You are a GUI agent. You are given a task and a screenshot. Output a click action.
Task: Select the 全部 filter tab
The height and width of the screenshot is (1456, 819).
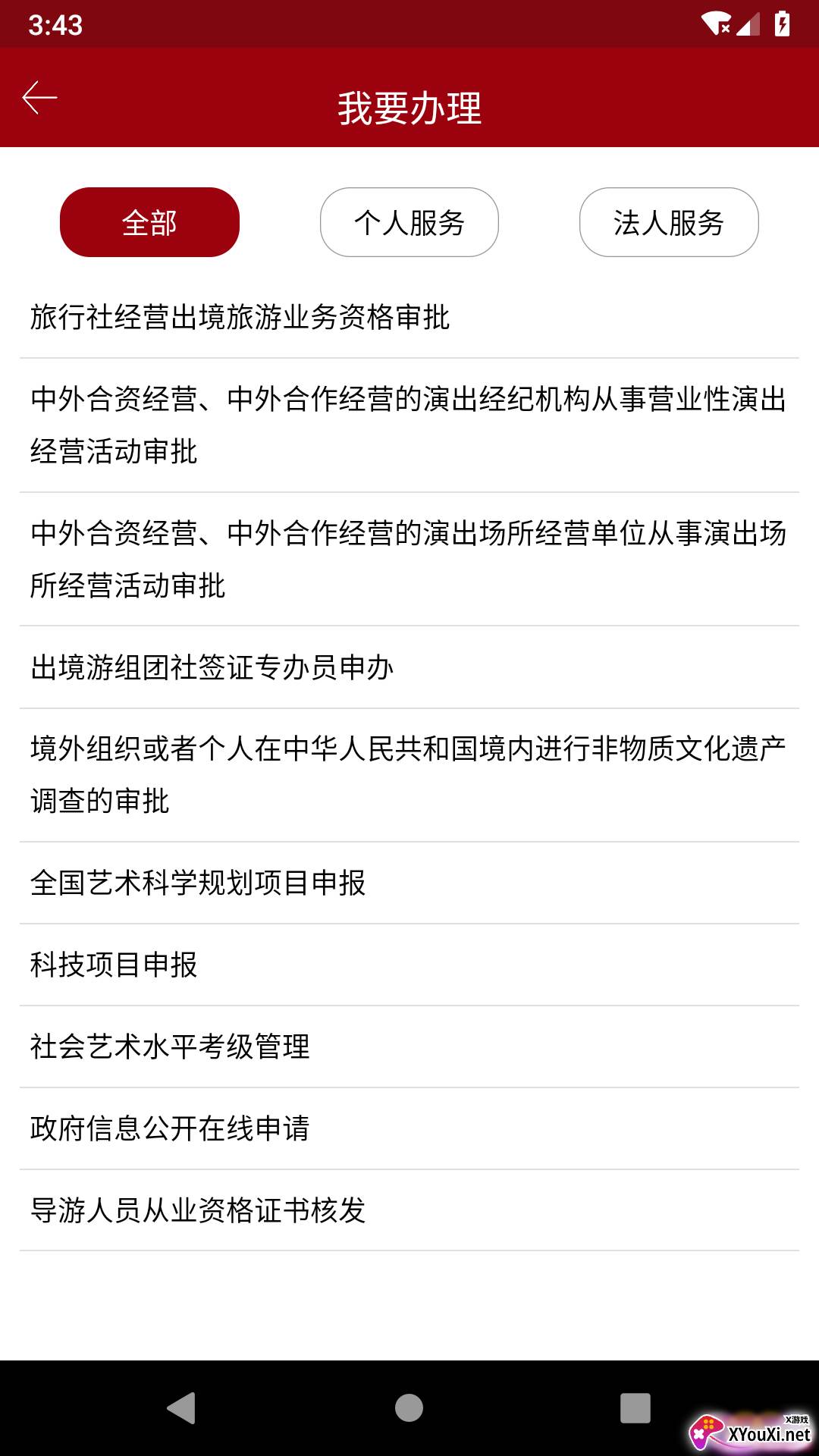(x=149, y=222)
